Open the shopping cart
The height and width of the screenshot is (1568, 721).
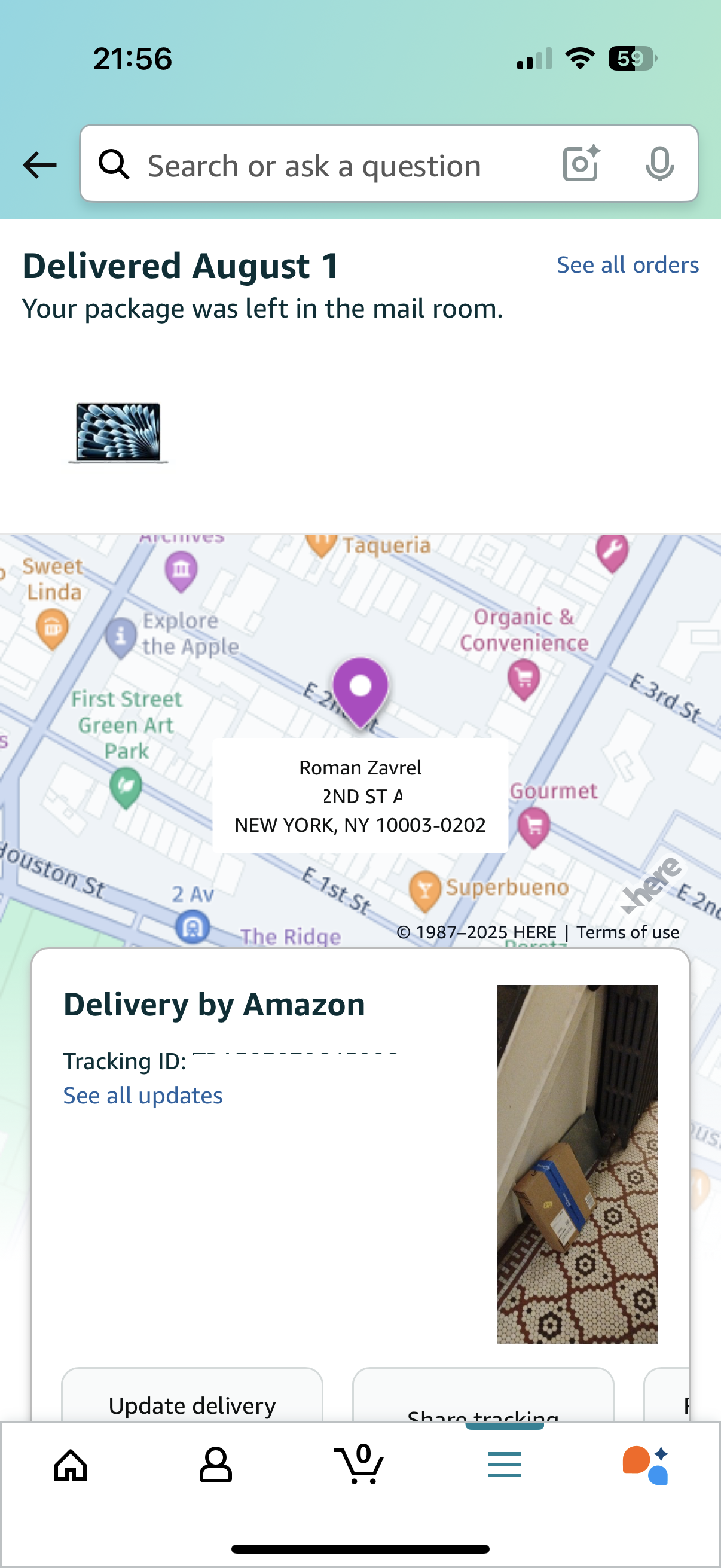pyautogui.click(x=360, y=1465)
